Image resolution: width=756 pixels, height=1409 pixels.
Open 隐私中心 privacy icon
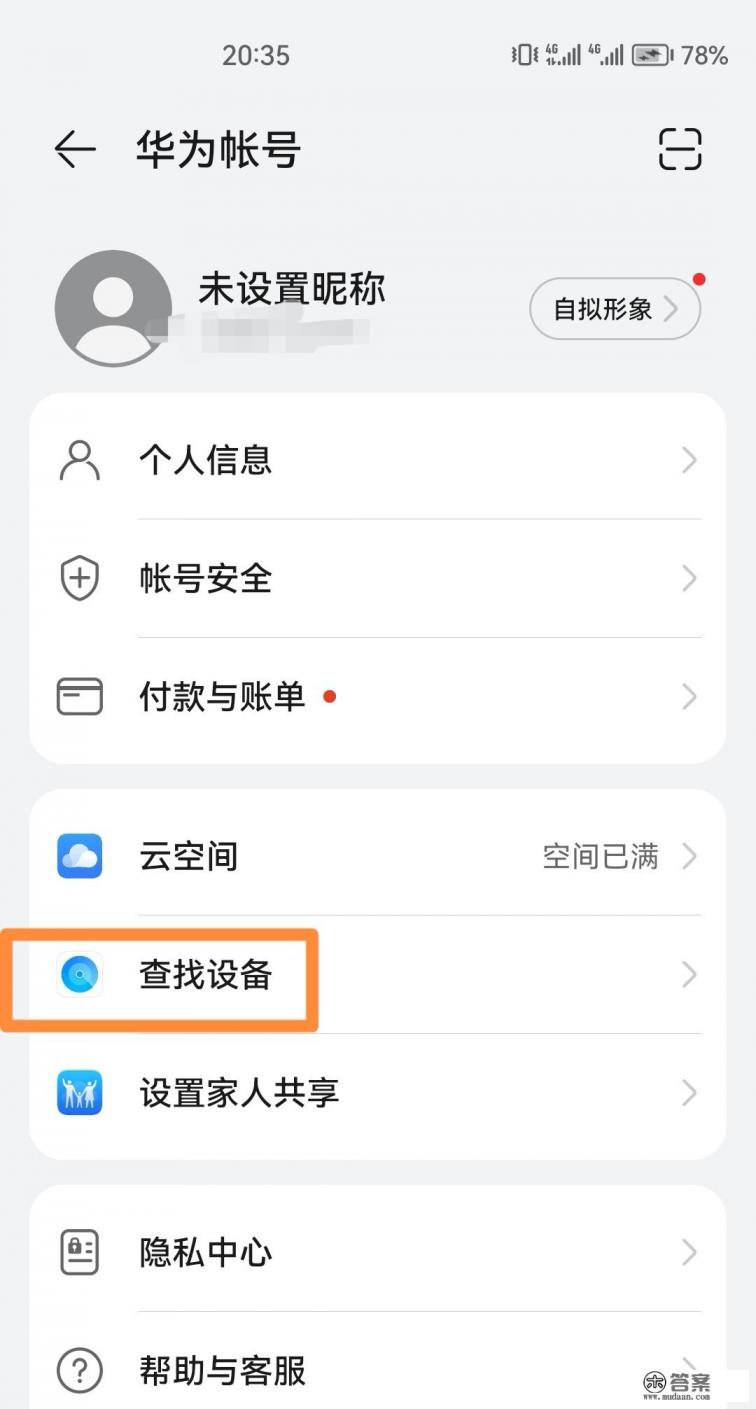78,1252
